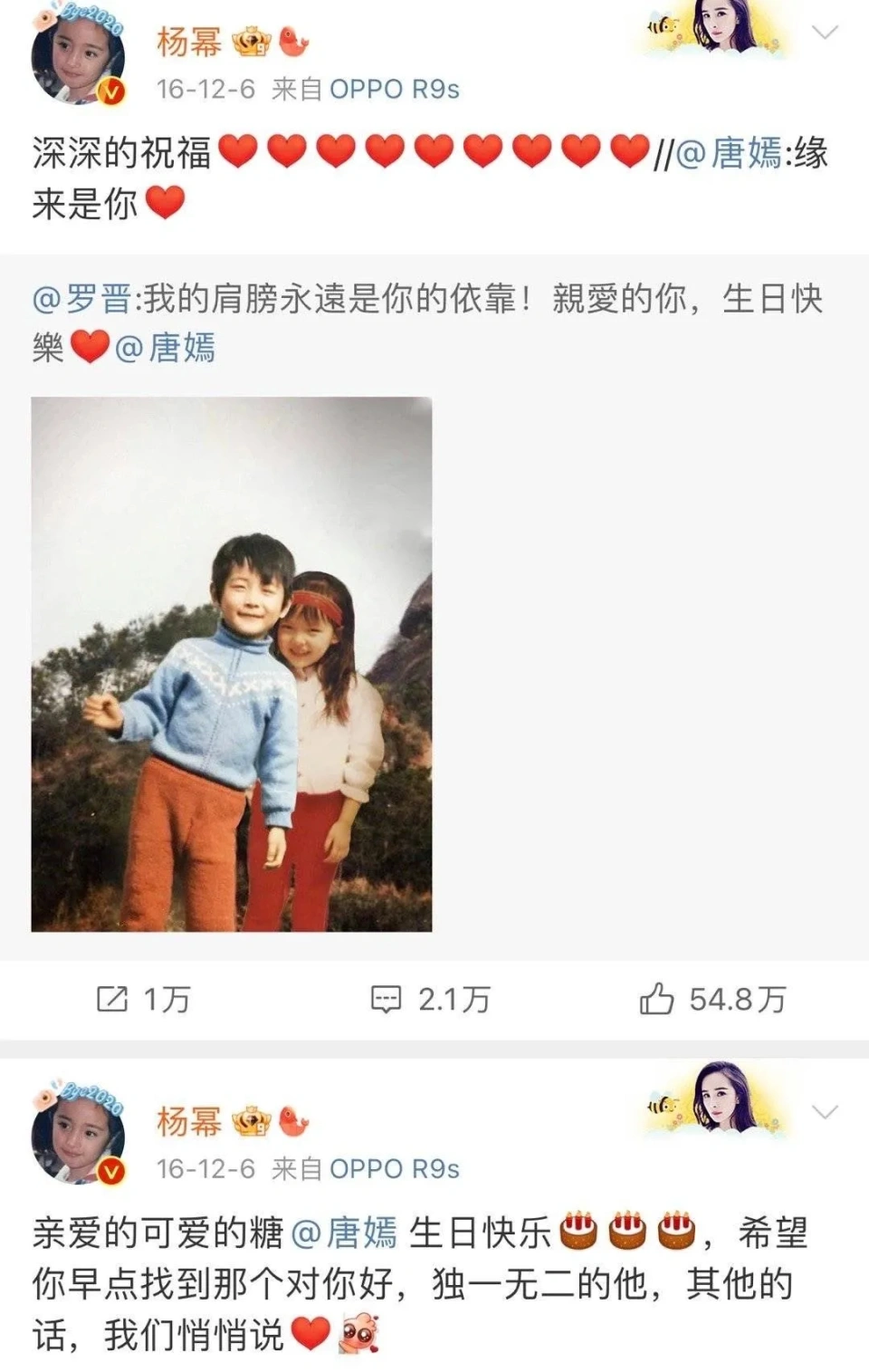869x1372 pixels.
Task: Like the post with 54.8万 likes
Action: [x=712, y=999]
